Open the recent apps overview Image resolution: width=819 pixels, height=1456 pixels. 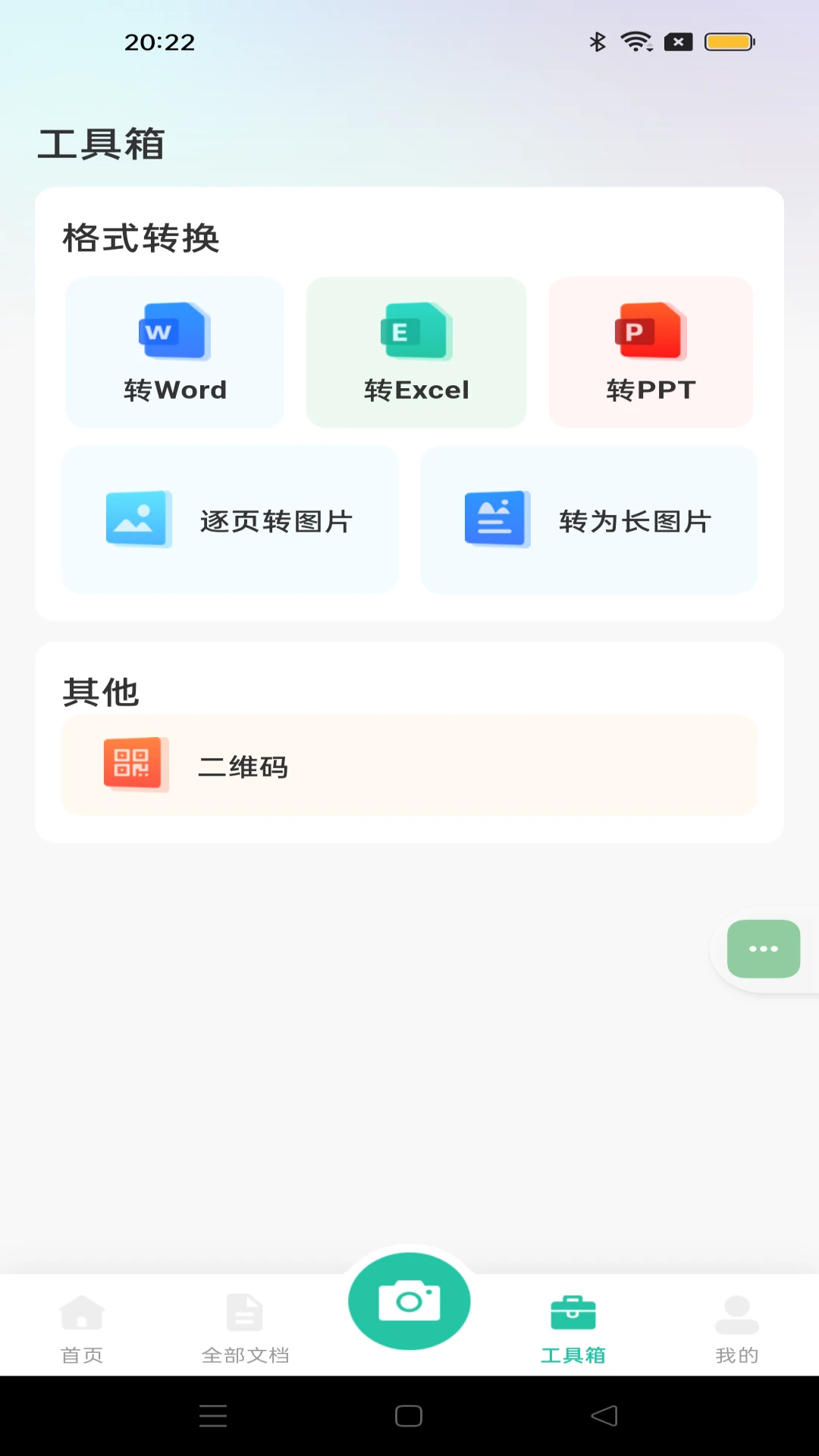[213, 1415]
